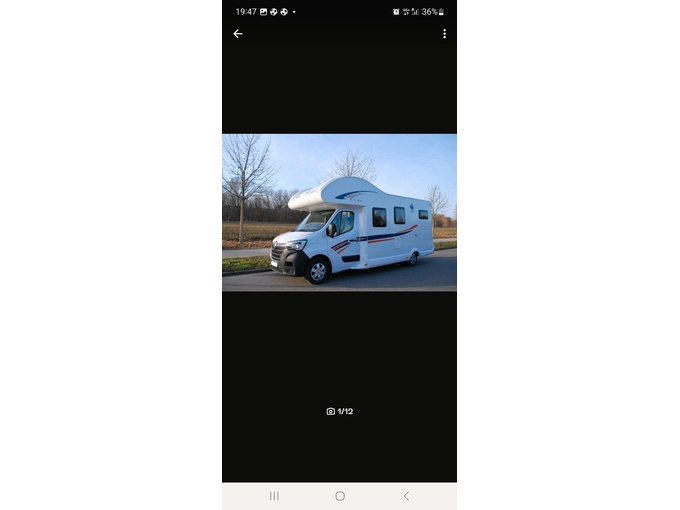Tap the motorhome photo
This screenshot has height=510, width=680.
tap(339, 212)
